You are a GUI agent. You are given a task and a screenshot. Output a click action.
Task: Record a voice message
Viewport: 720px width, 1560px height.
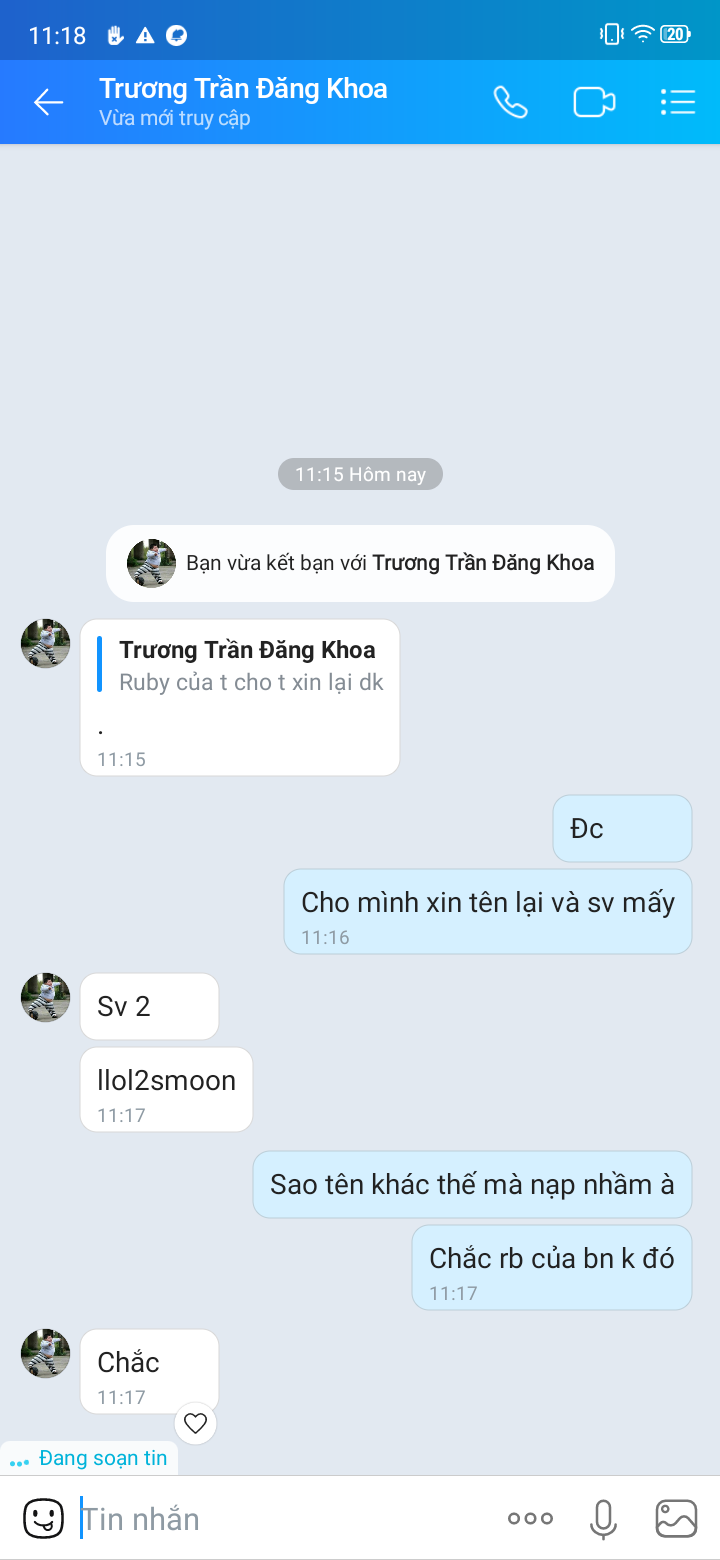tap(603, 1519)
